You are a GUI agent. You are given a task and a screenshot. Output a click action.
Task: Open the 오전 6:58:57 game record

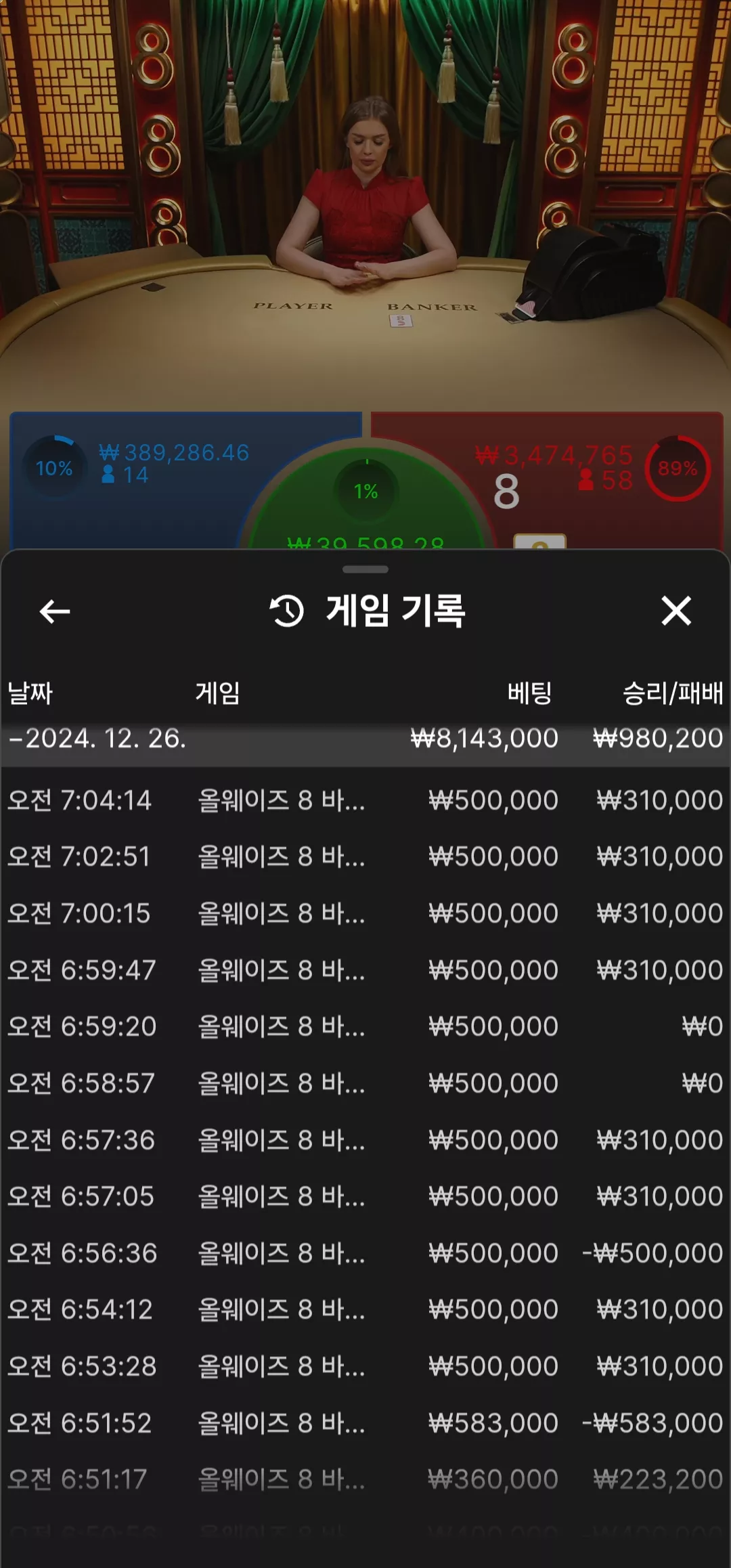[365, 1084]
